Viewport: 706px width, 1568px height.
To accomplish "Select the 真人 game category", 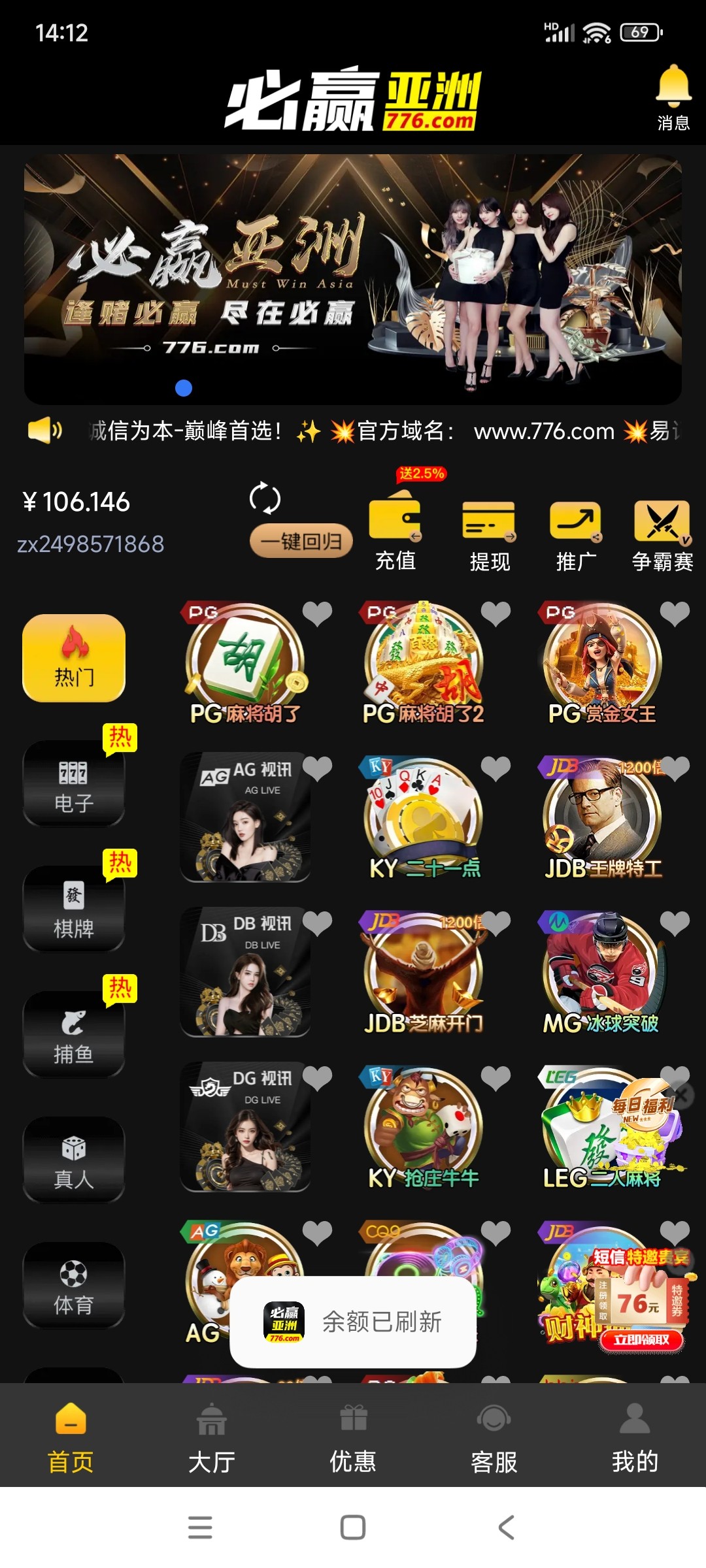I will pyautogui.click(x=74, y=1160).
